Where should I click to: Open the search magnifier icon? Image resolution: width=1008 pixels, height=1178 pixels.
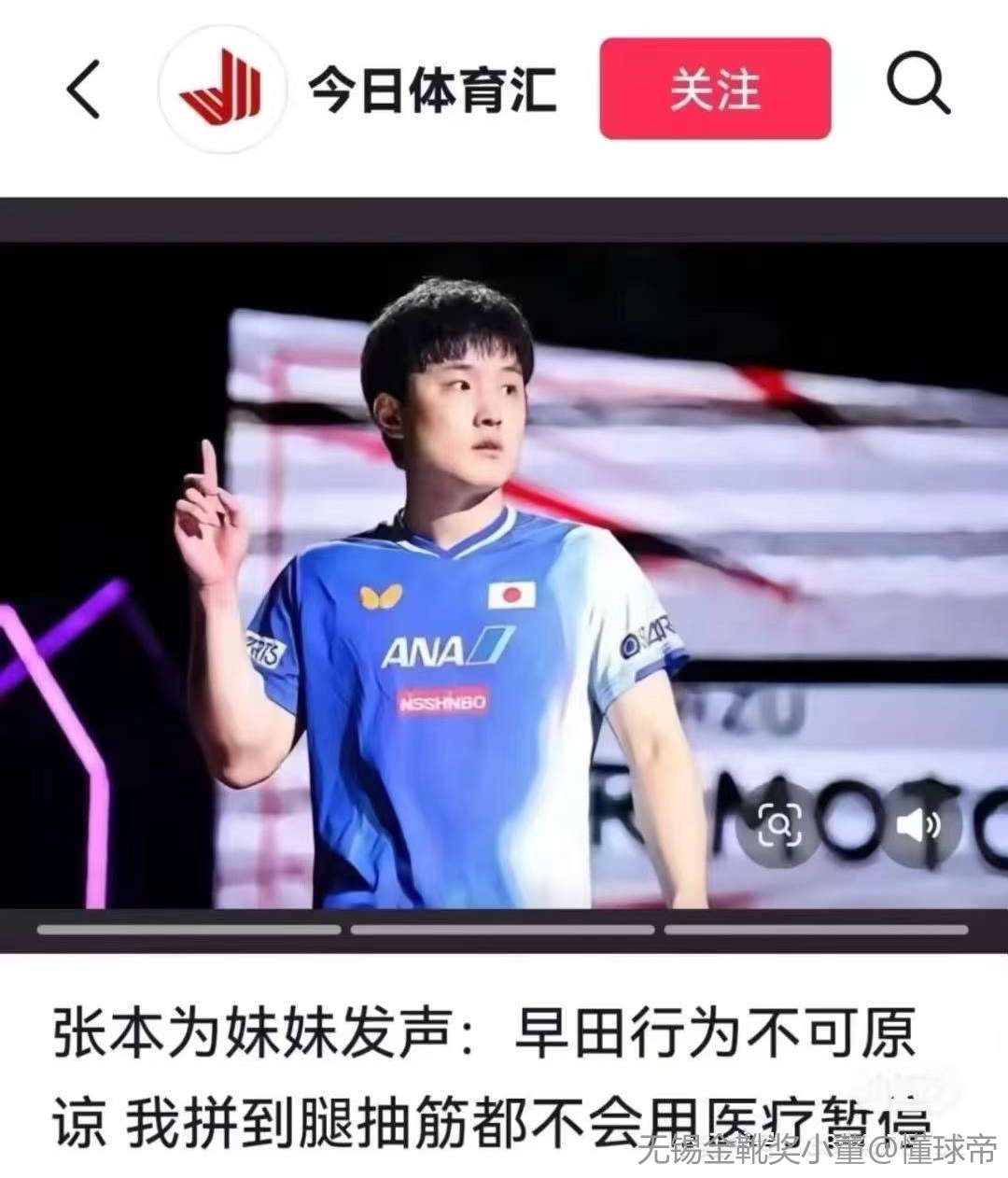pos(917,85)
